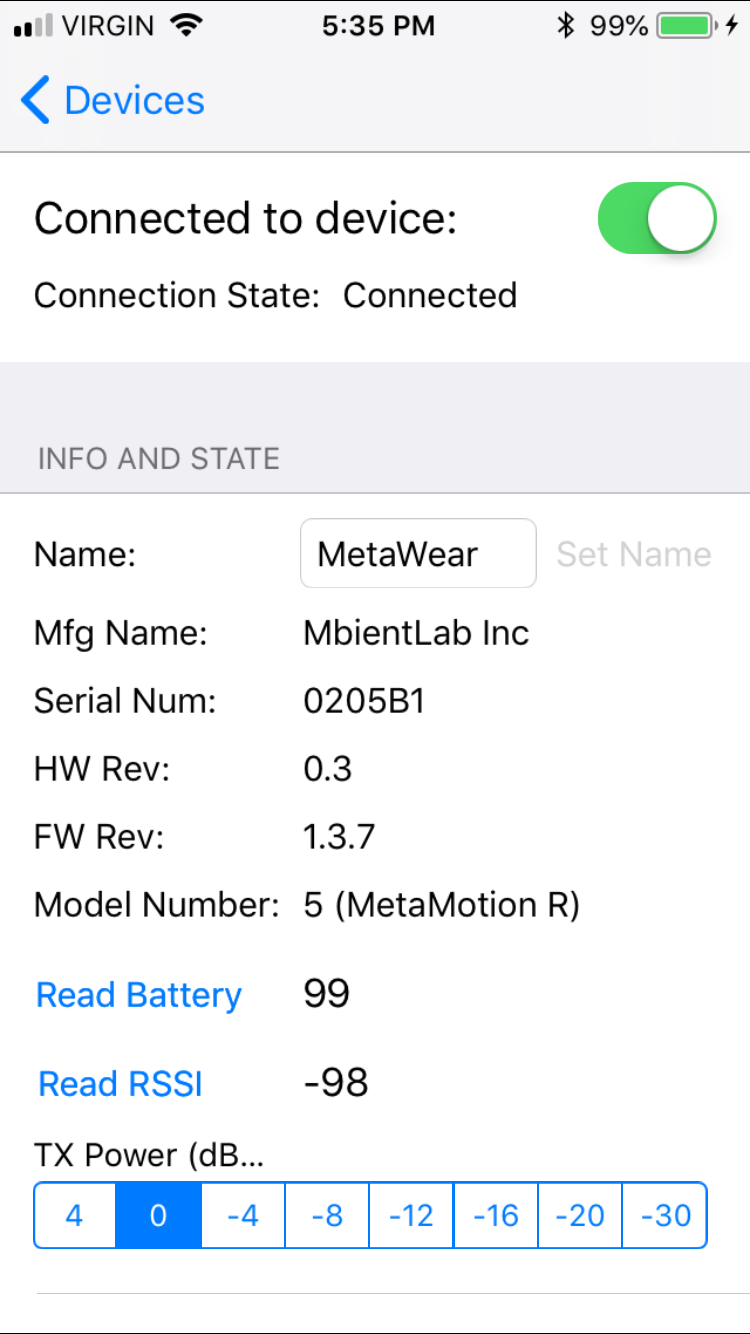
Task: Switch TX Power to -20
Action: [580, 1215]
